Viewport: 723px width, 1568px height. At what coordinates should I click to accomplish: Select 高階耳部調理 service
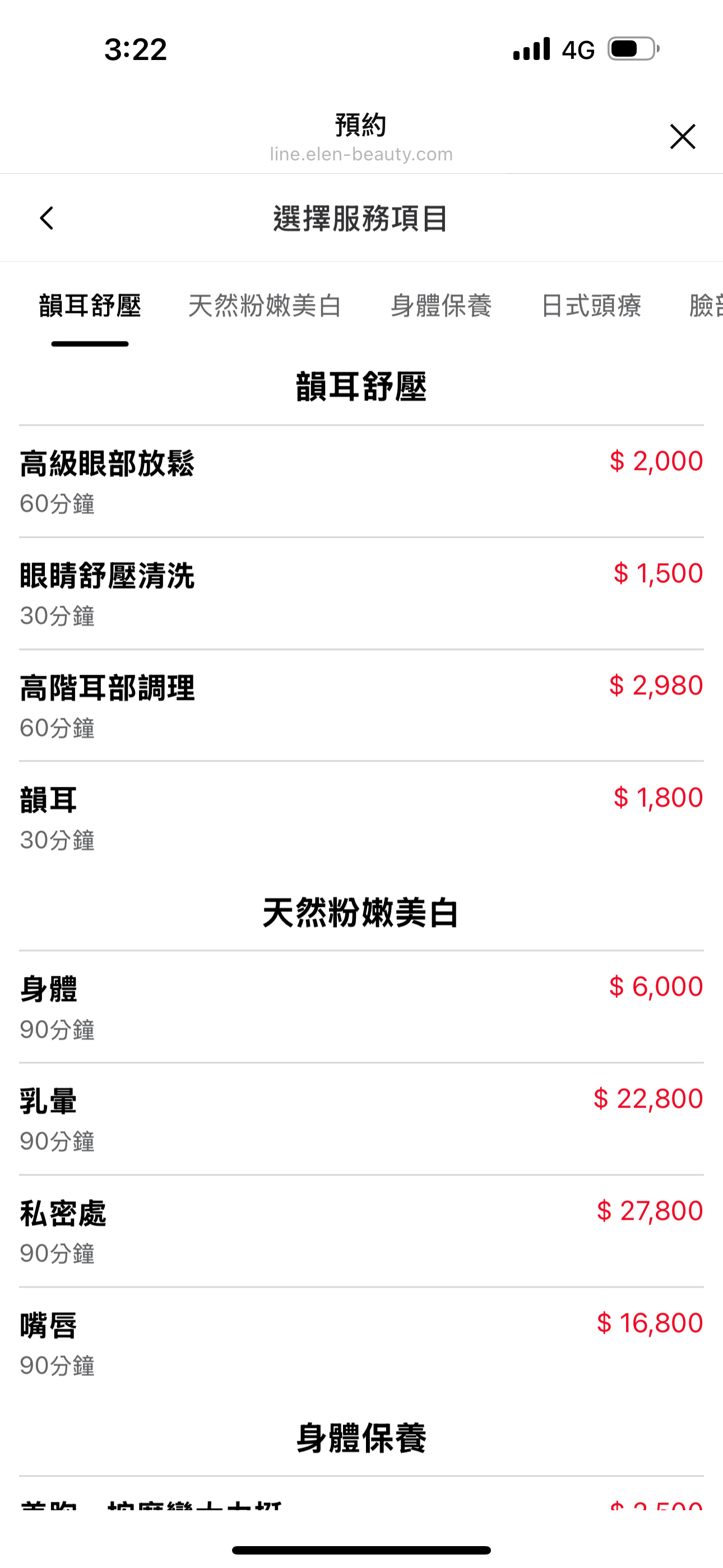coord(361,705)
